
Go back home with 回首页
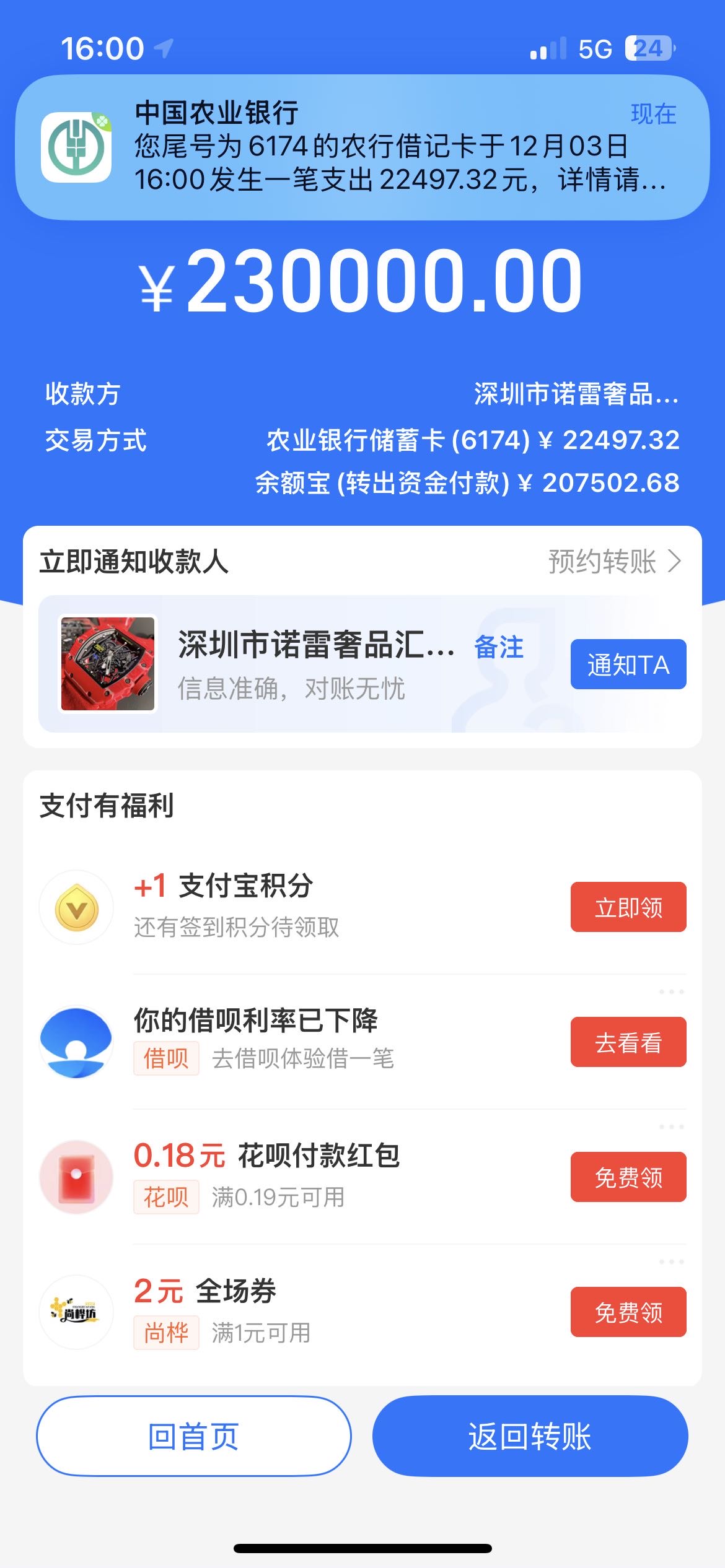pyautogui.click(x=194, y=1436)
